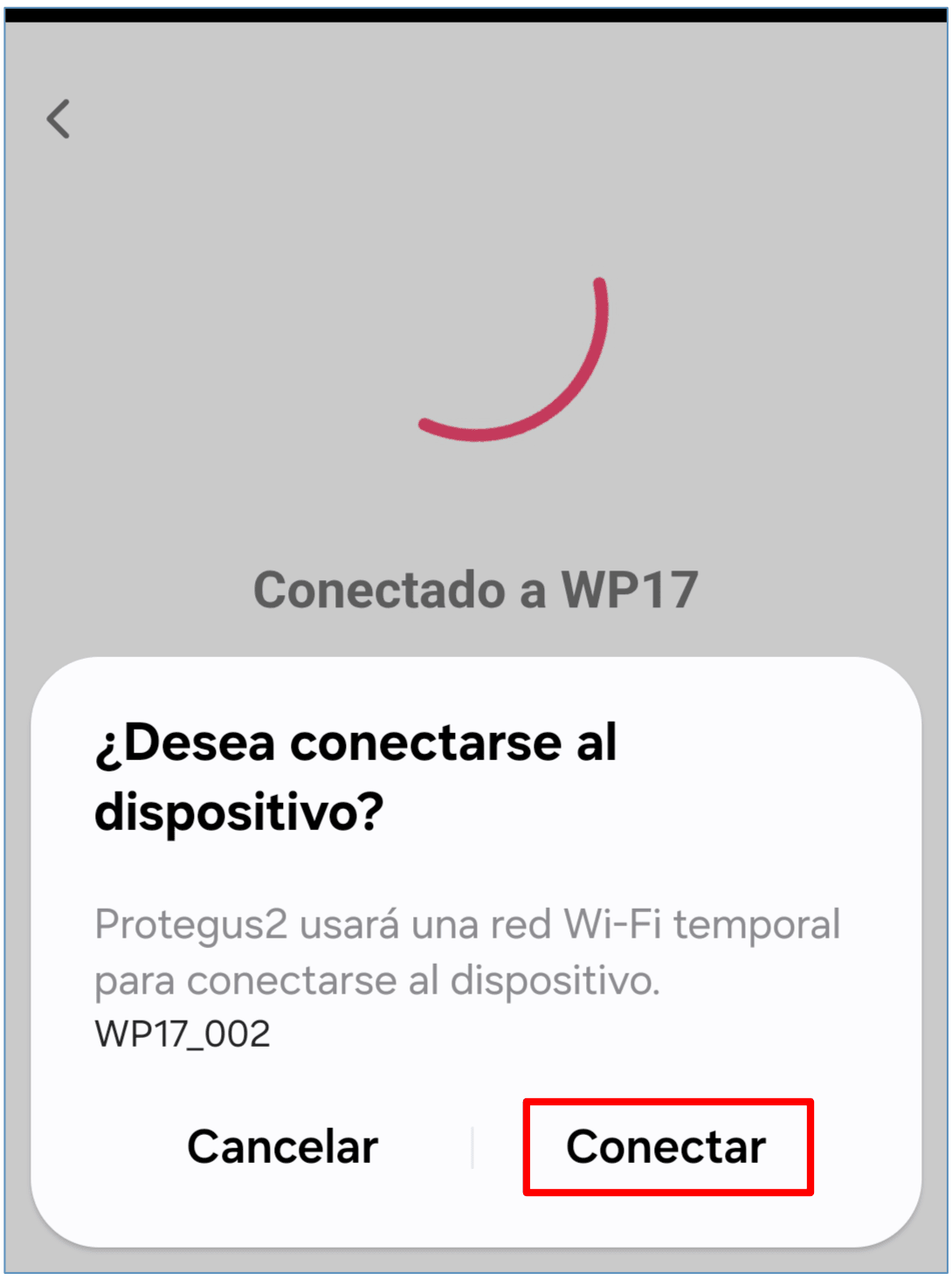
Task: Tap the back arrow icon
Action: (59, 119)
